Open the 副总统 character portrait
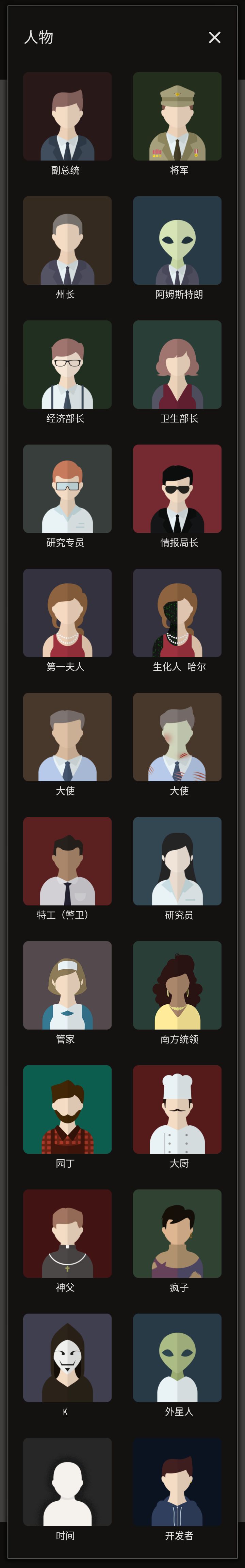 67,116
